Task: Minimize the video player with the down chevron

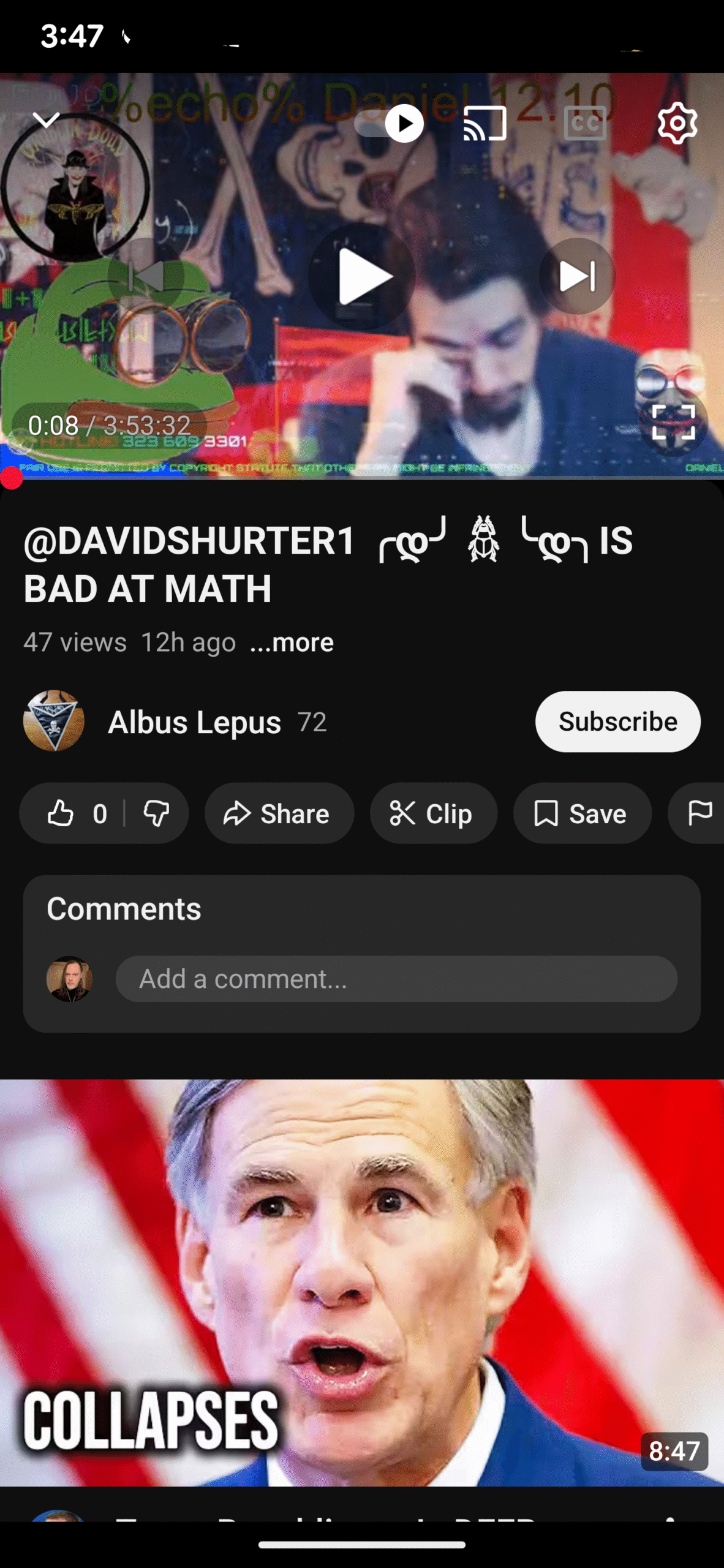Action: [x=46, y=120]
